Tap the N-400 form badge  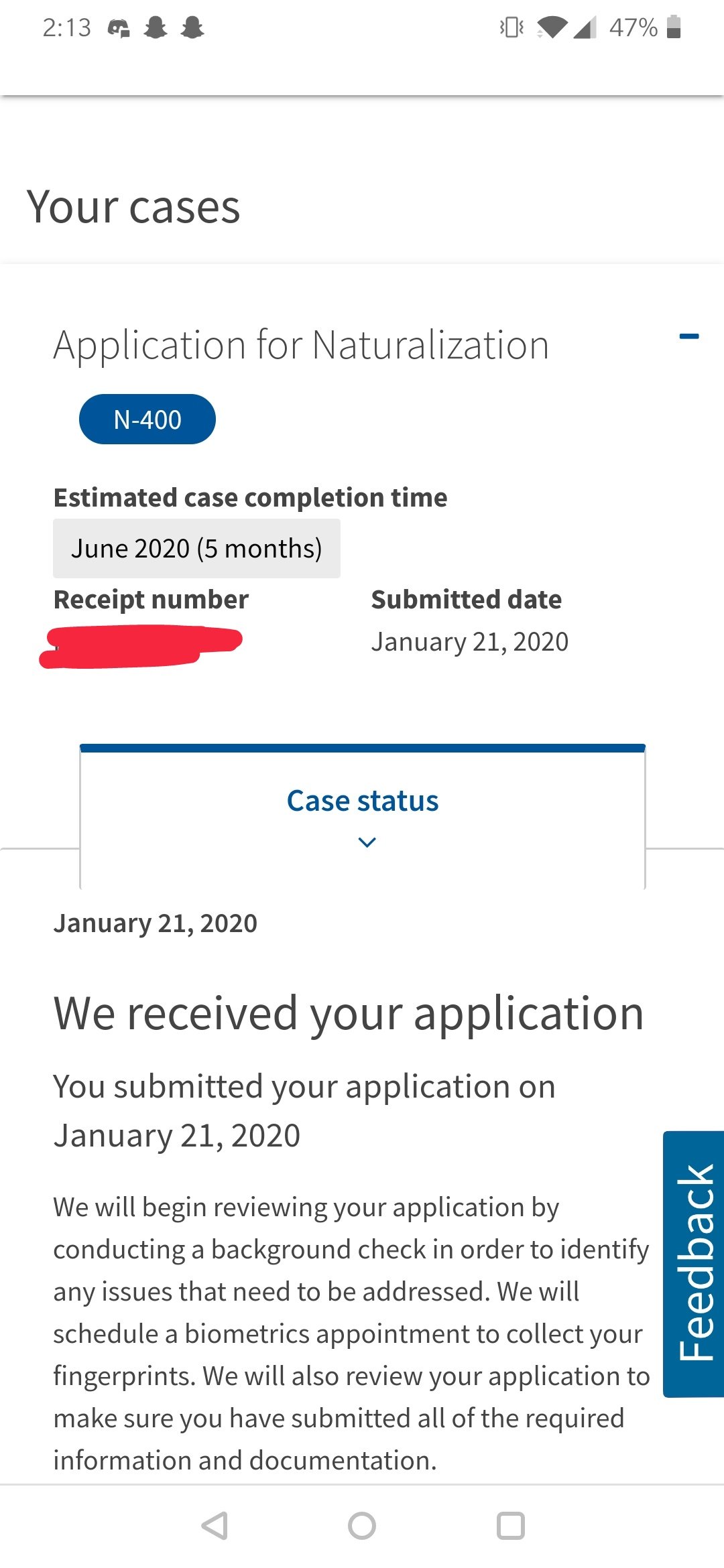pos(147,419)
